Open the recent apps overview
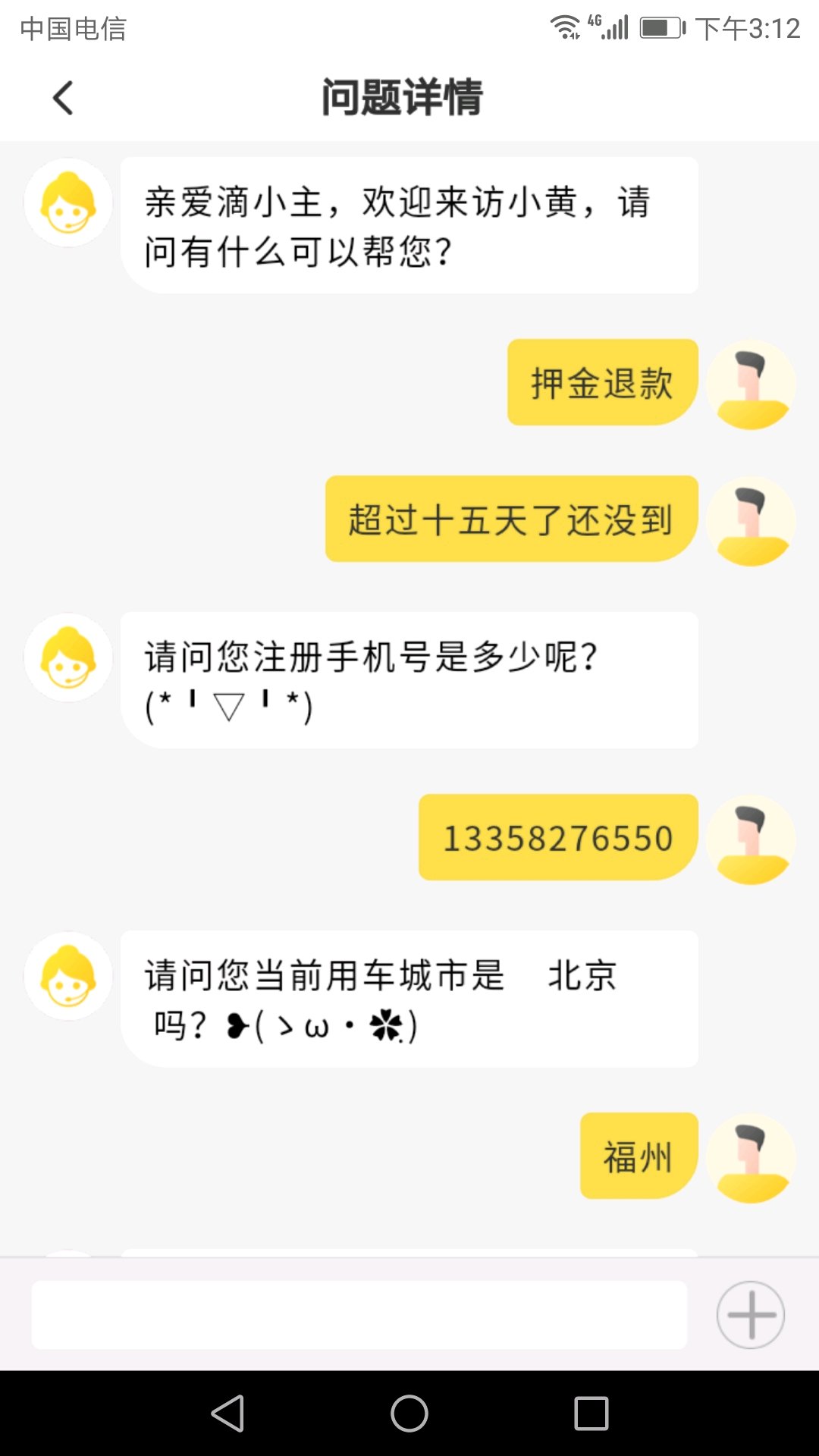This screenshot has height=1456, width=819. [591, 1414]
